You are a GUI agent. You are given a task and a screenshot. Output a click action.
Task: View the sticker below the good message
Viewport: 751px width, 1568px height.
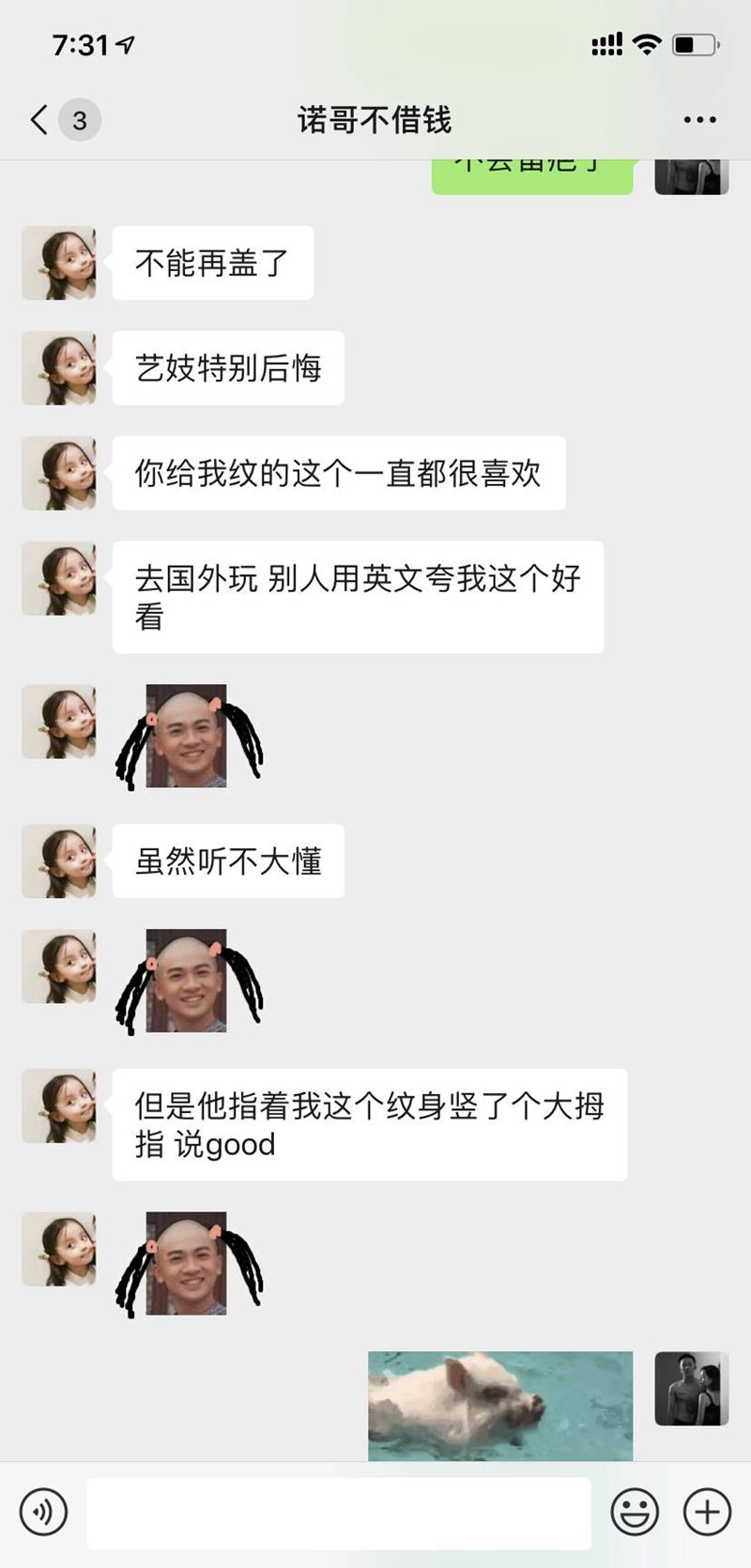click(189, 1264)
